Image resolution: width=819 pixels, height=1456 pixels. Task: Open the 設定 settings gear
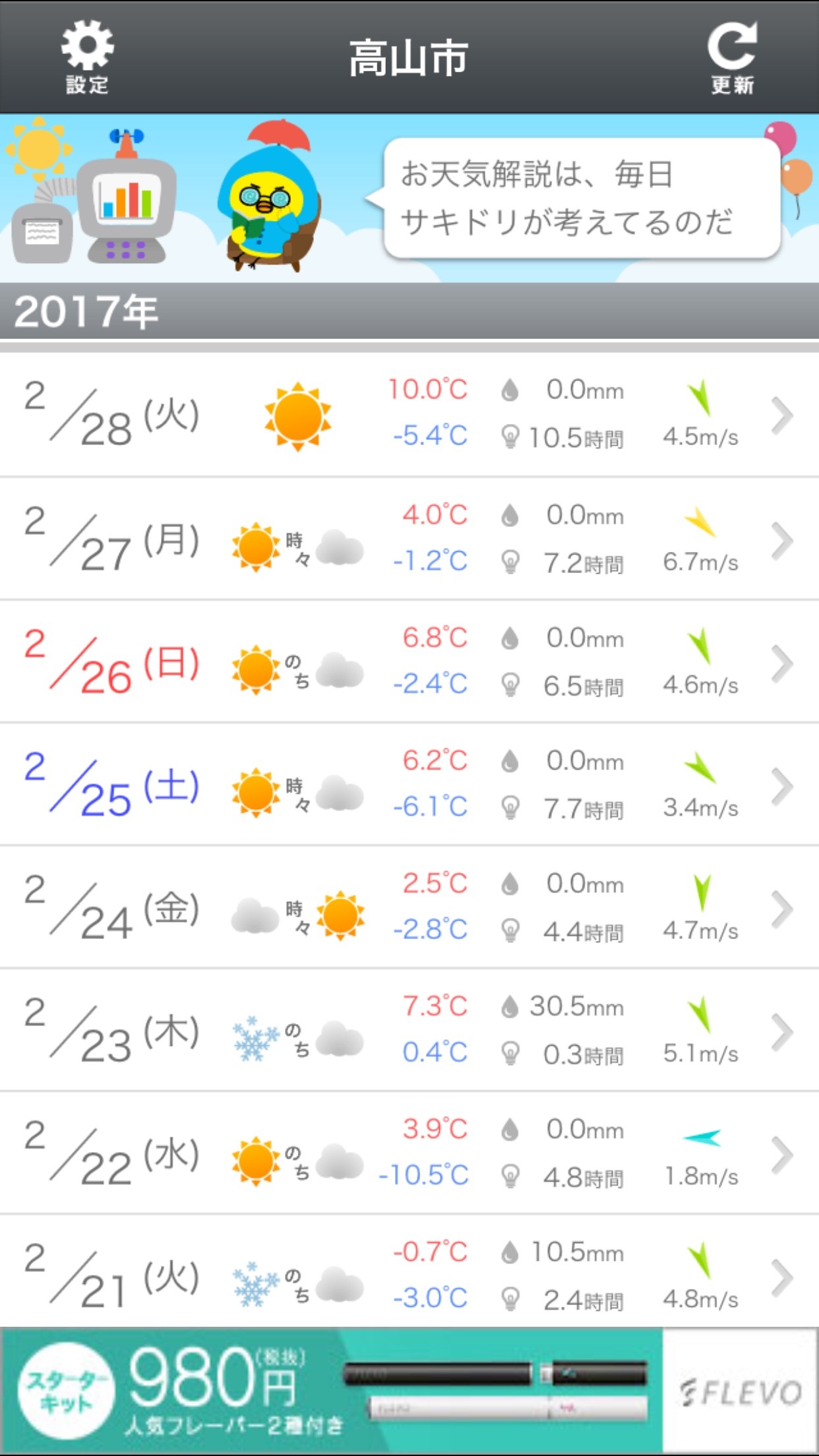tap(87, 57)
